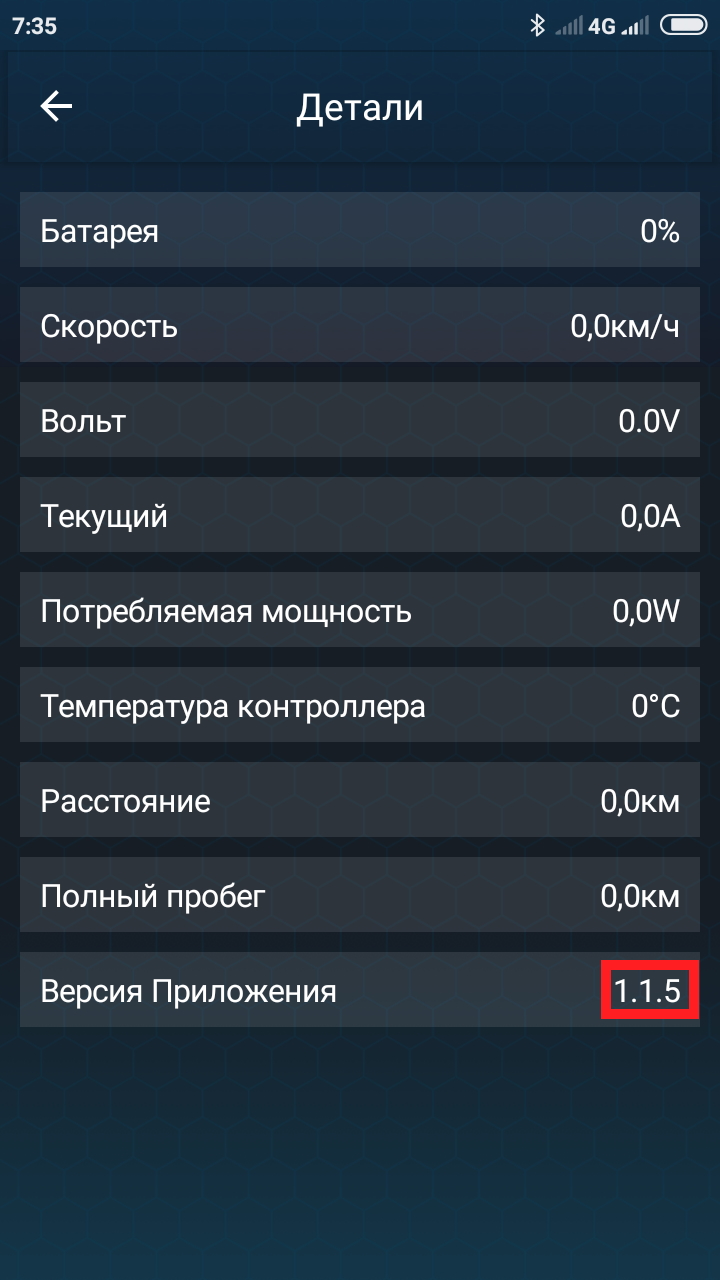Go back using the top-left arrow
The image size is (720, 1280).
(x=56, y=107)
